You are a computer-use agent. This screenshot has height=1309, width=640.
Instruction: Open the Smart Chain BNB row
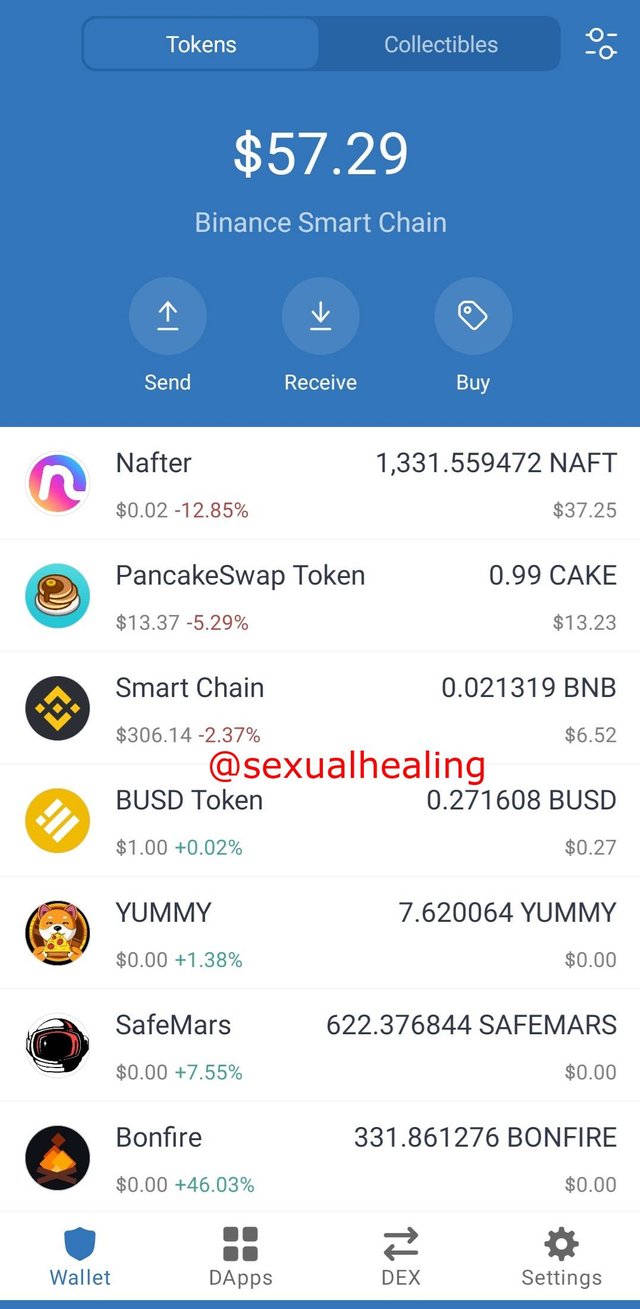click(320, 709)
